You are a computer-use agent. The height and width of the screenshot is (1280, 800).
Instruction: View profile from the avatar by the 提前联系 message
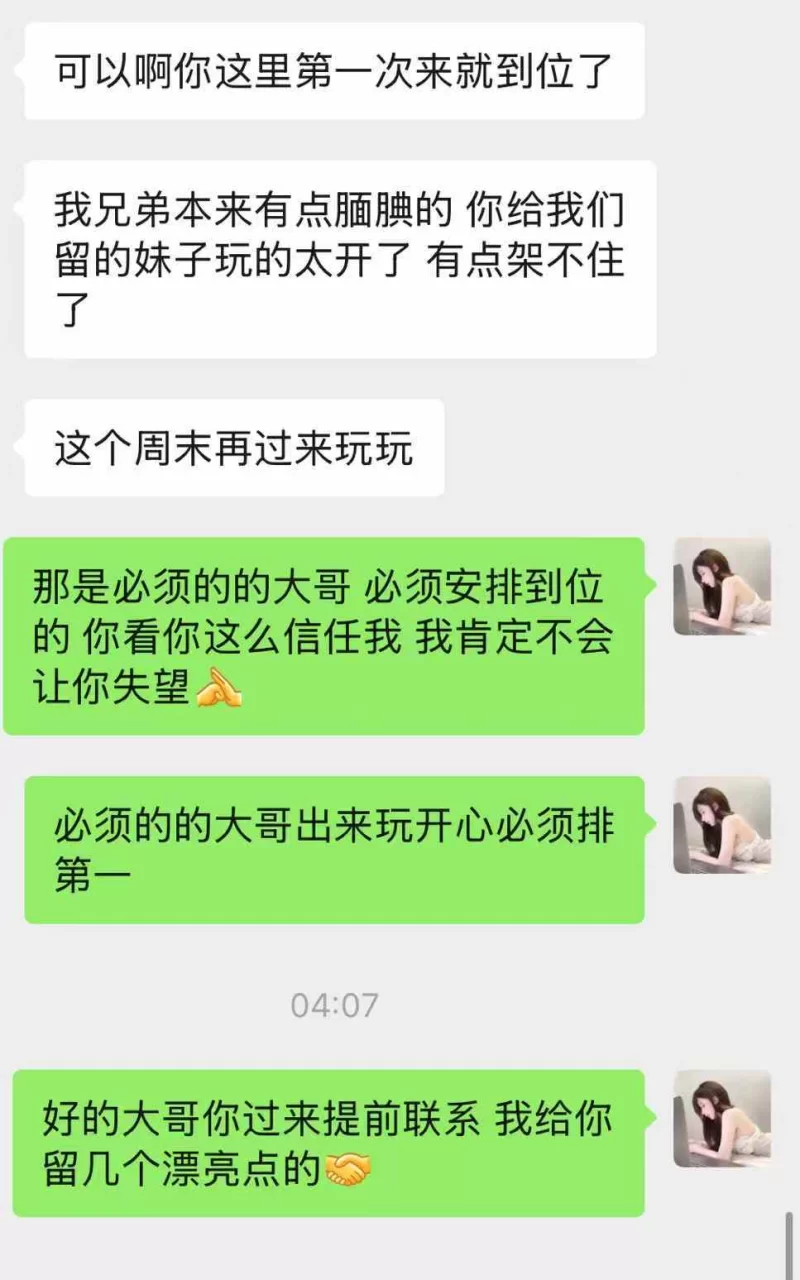(x=722, y=1118)
